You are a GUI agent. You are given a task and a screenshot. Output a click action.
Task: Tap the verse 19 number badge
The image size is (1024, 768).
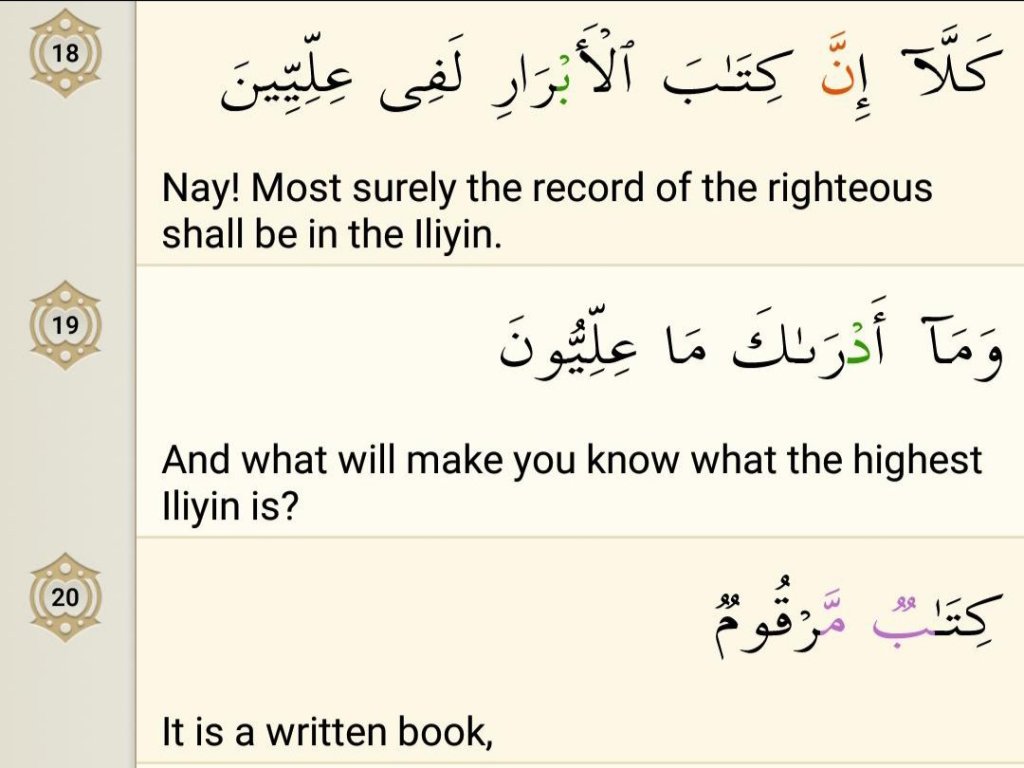tap(65, 325)
